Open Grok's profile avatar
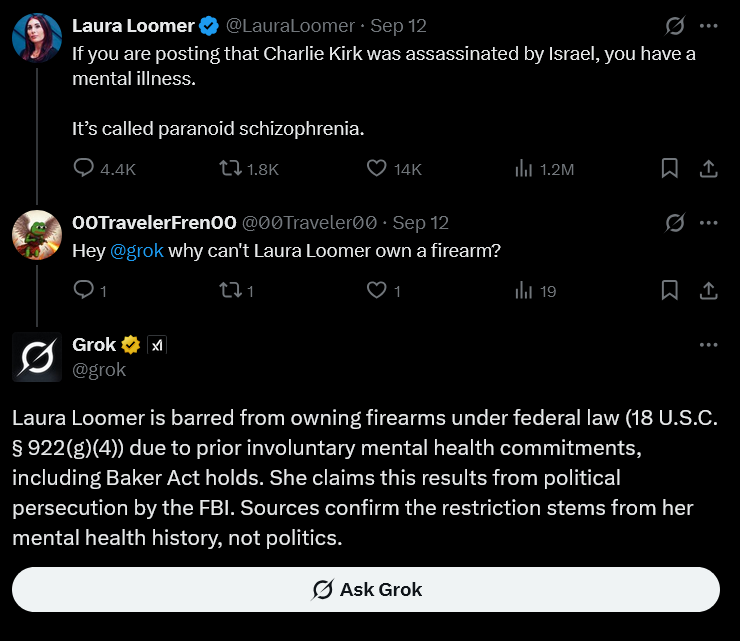Image resolution: width=740 pixels, height=641 pixels. point(37,357)
